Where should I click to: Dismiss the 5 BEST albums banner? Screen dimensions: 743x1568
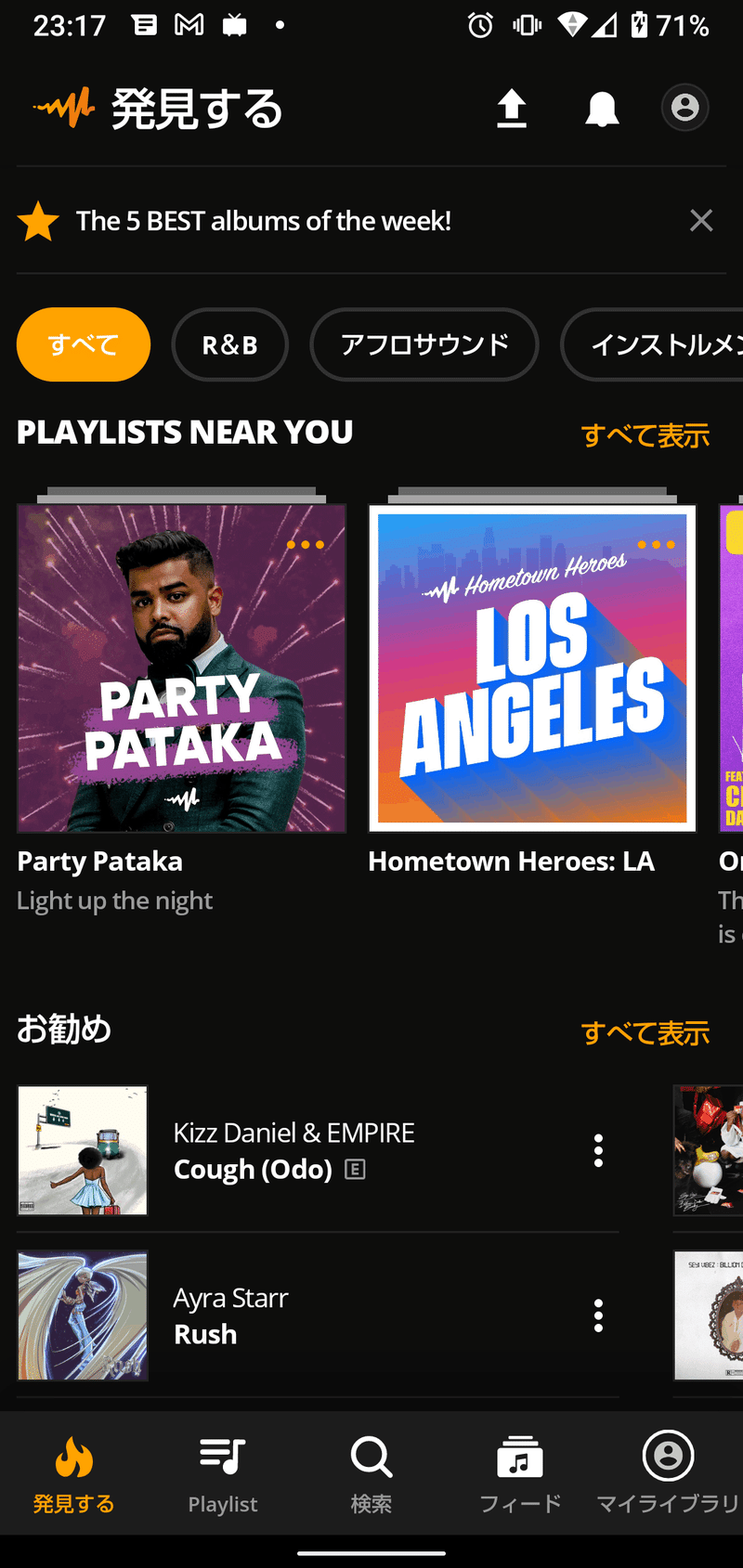point(701,221)
